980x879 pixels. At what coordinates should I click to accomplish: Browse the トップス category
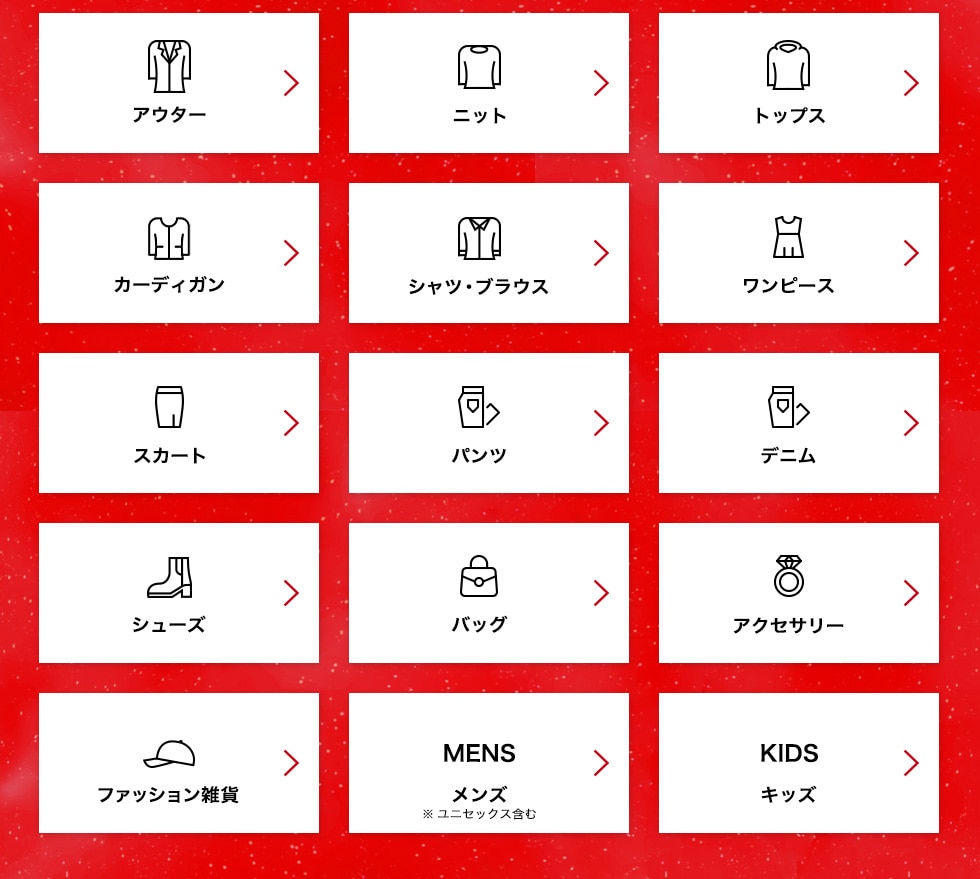(798, 83)
